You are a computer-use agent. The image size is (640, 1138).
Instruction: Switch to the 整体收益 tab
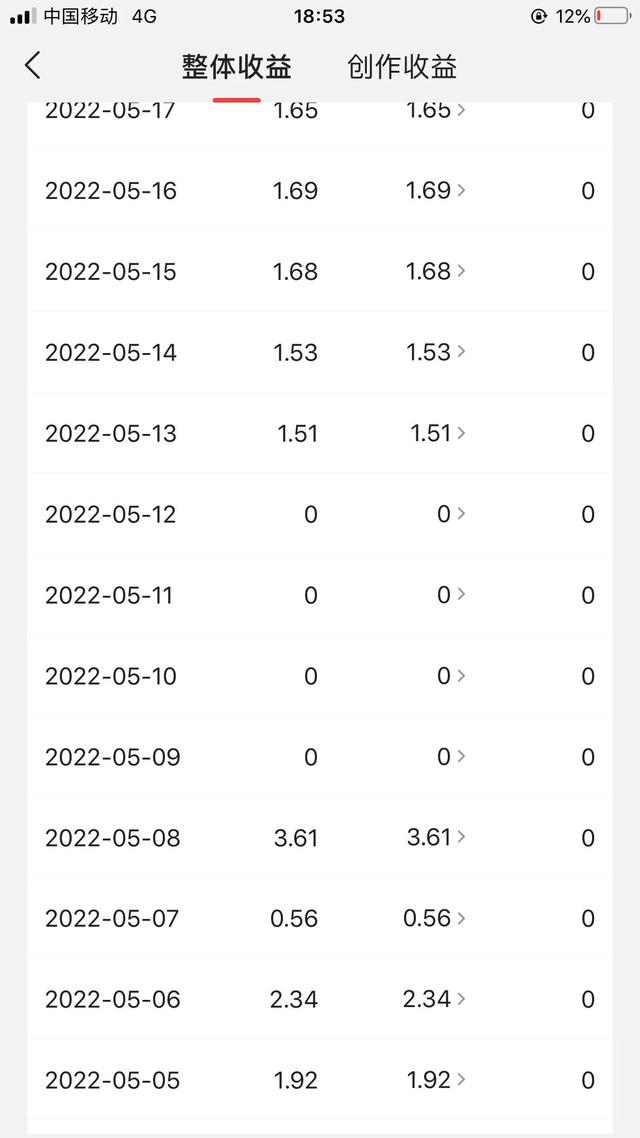[237, 67]
